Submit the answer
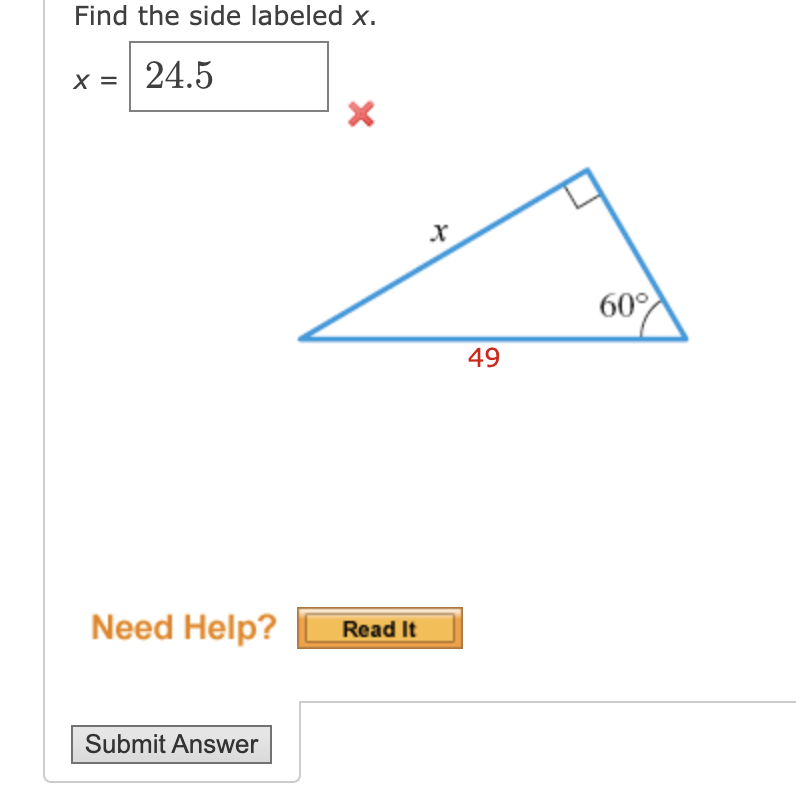 point(171,744)
